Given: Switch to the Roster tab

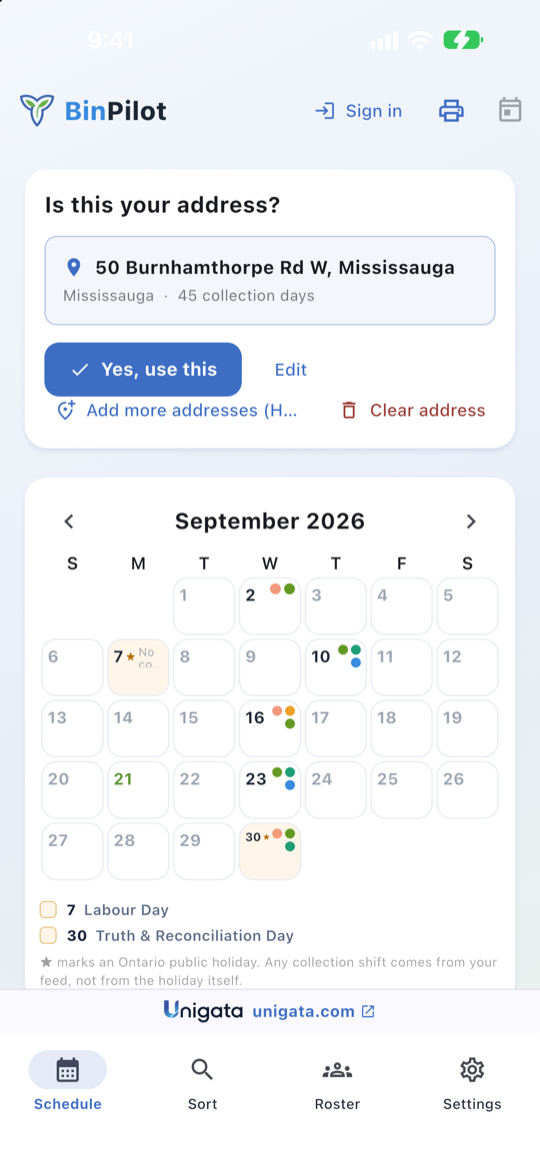Looking at the screenshot, I should click(x=337, y=1083).
